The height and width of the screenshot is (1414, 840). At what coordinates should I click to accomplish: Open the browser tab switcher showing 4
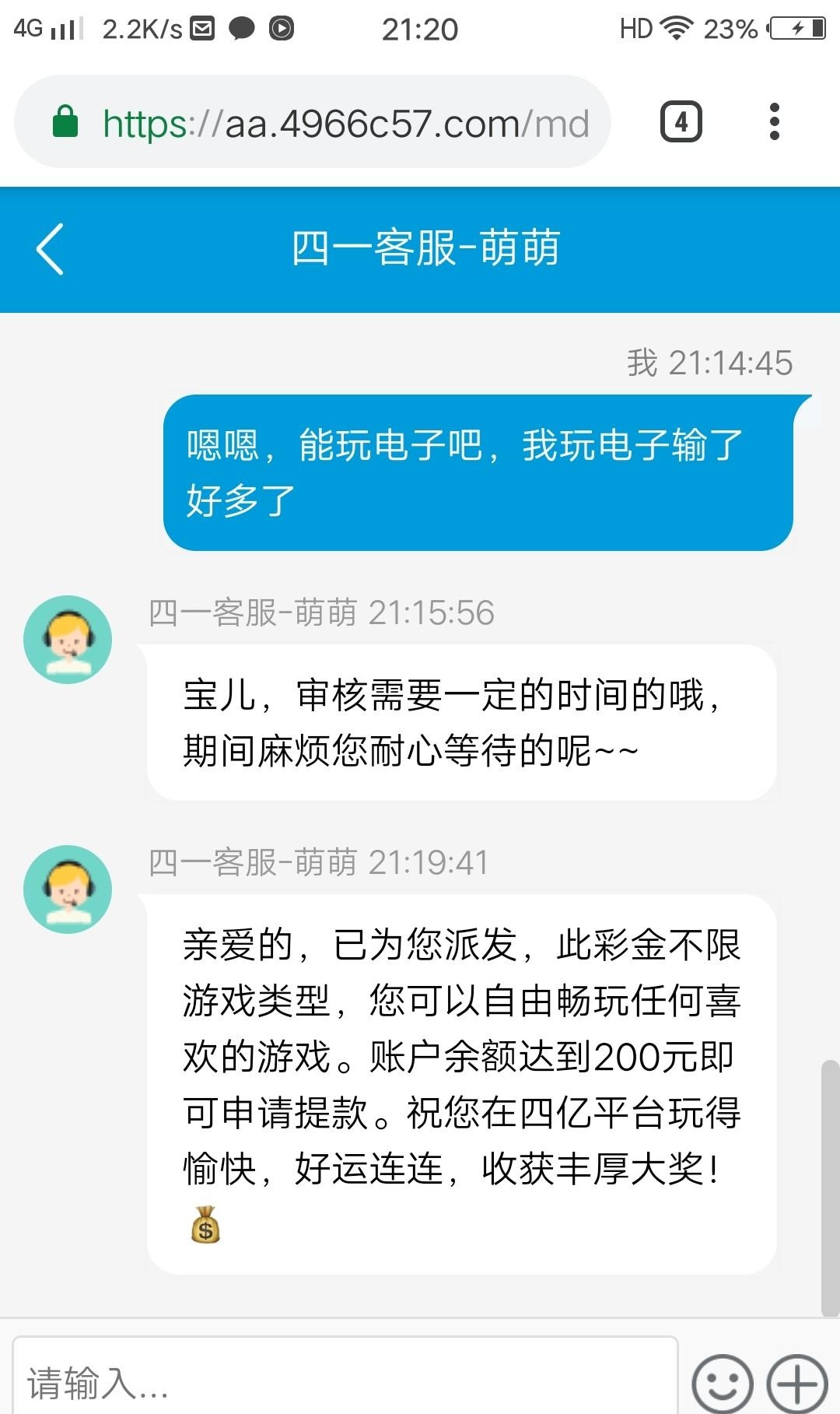681,122
